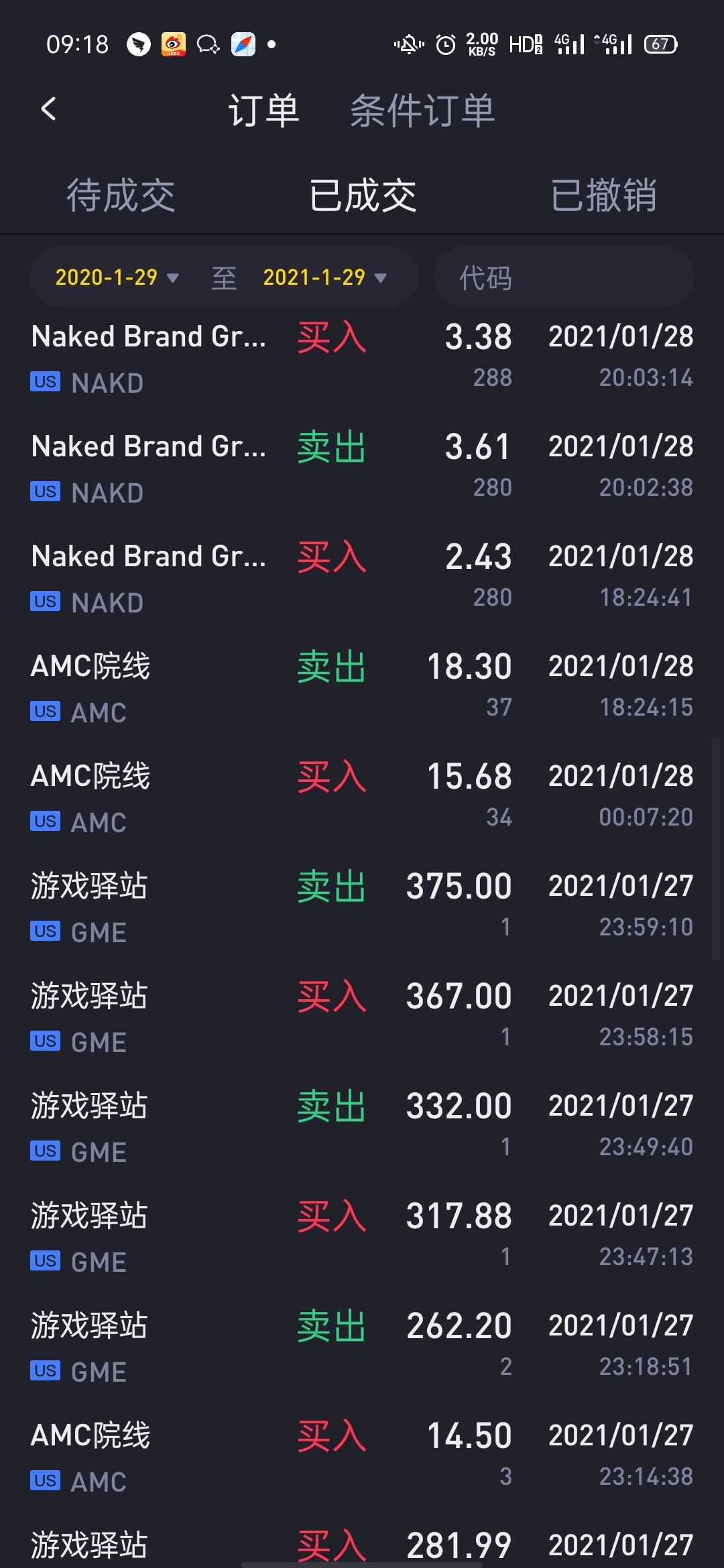Go back using the top-left arrow
Screen dimensions: 724x1568
click(x=48, y=109)
